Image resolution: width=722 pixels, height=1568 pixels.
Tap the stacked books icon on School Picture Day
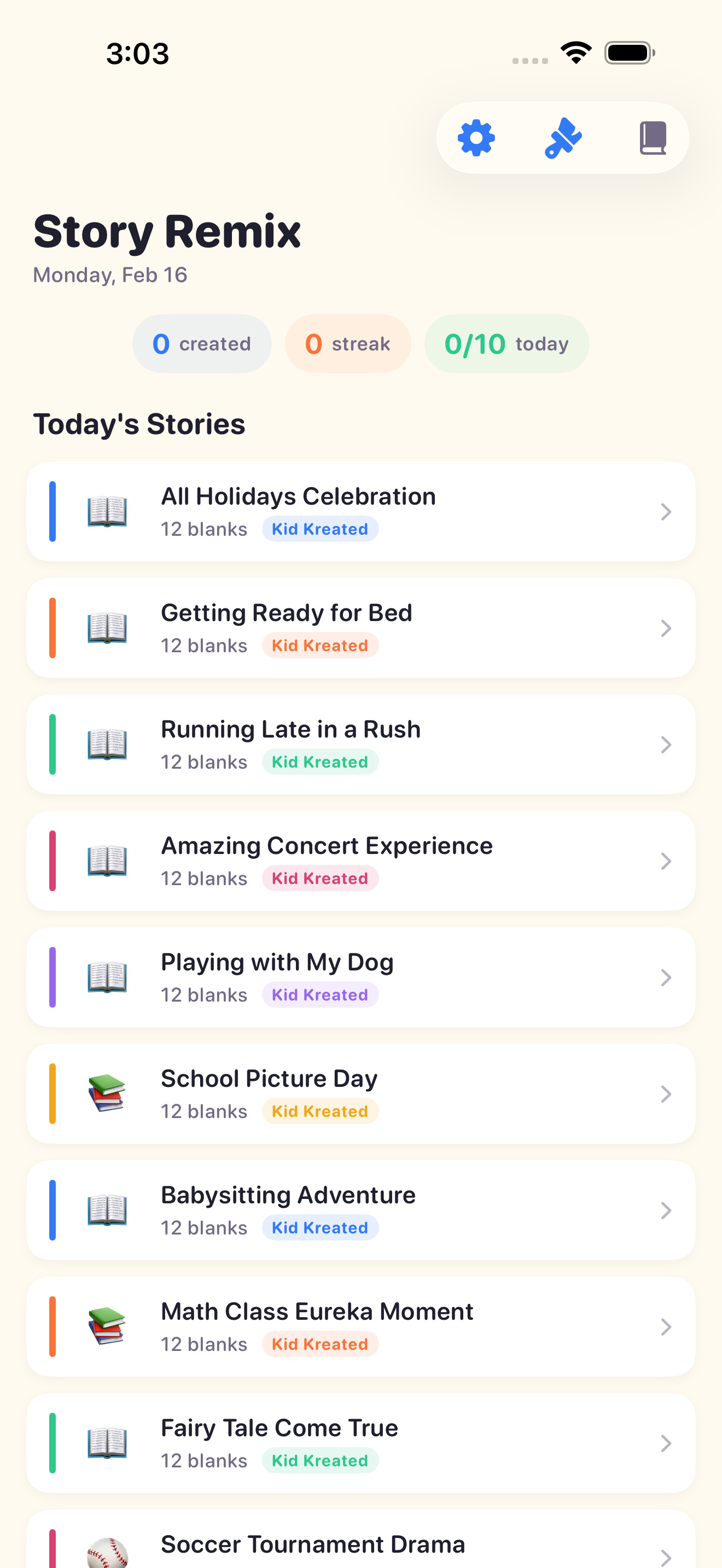point(107,1093)
